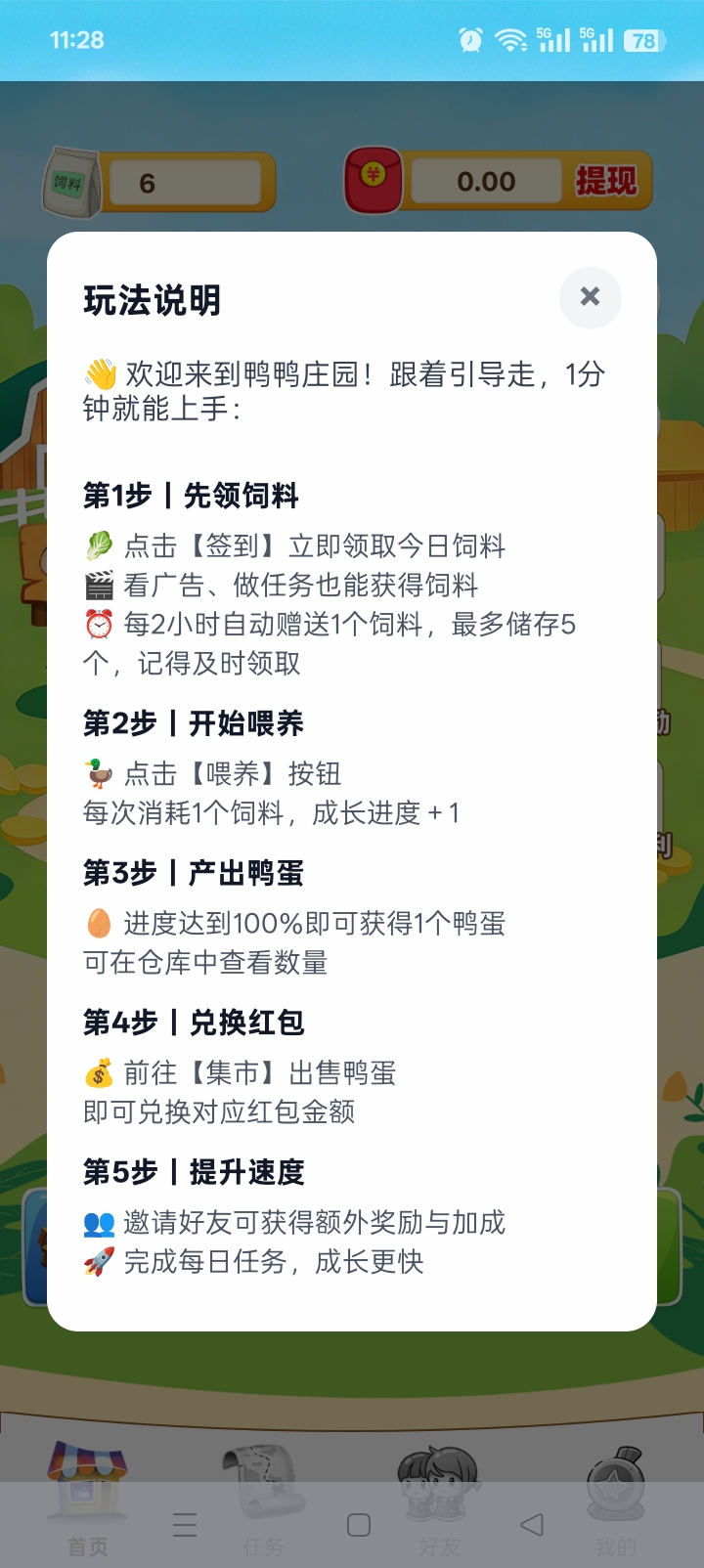Close the 玩法说明 dialog
704x1568 pixels.
[x=590, y=297]
